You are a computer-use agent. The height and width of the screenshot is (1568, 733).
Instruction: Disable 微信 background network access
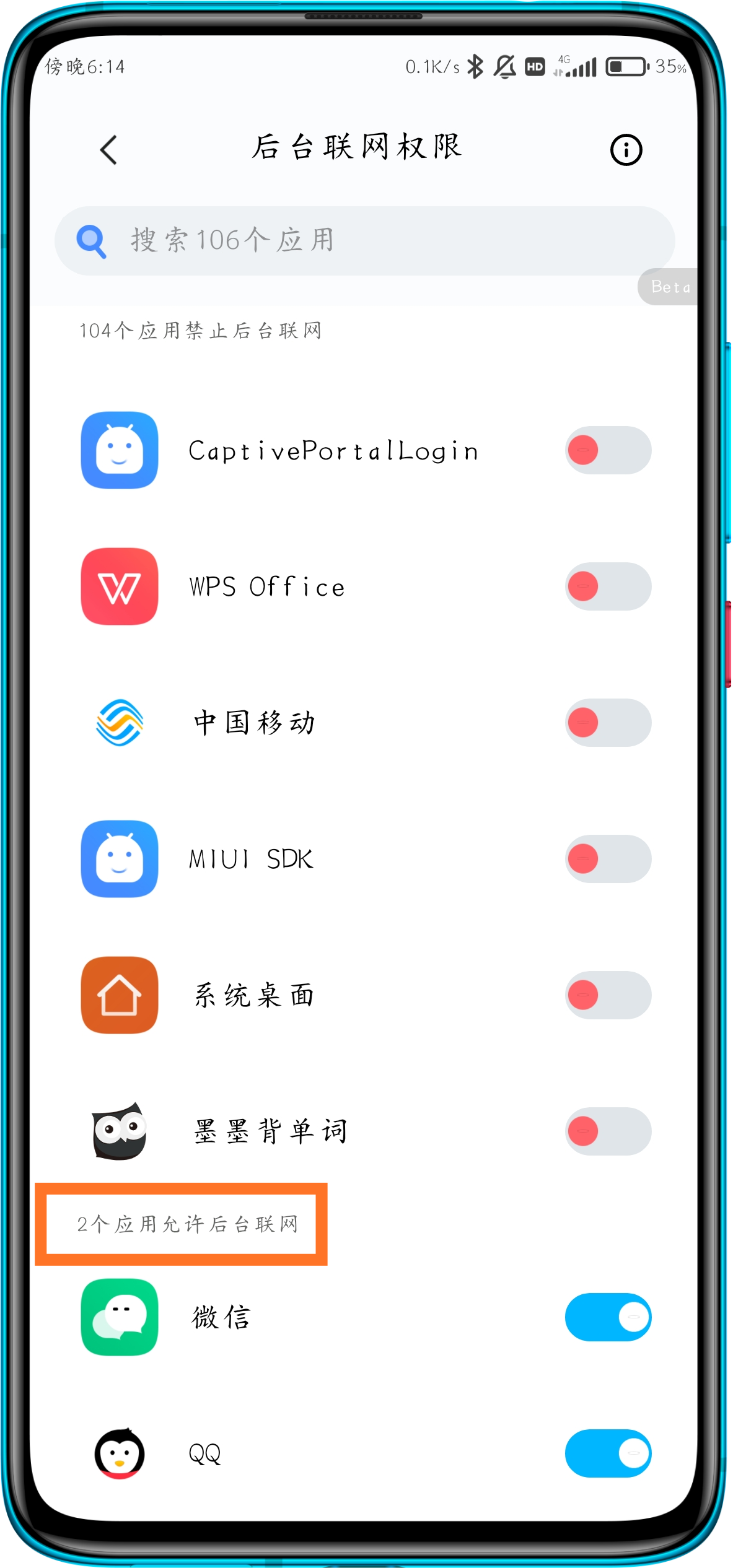(x=607, y=1317)
